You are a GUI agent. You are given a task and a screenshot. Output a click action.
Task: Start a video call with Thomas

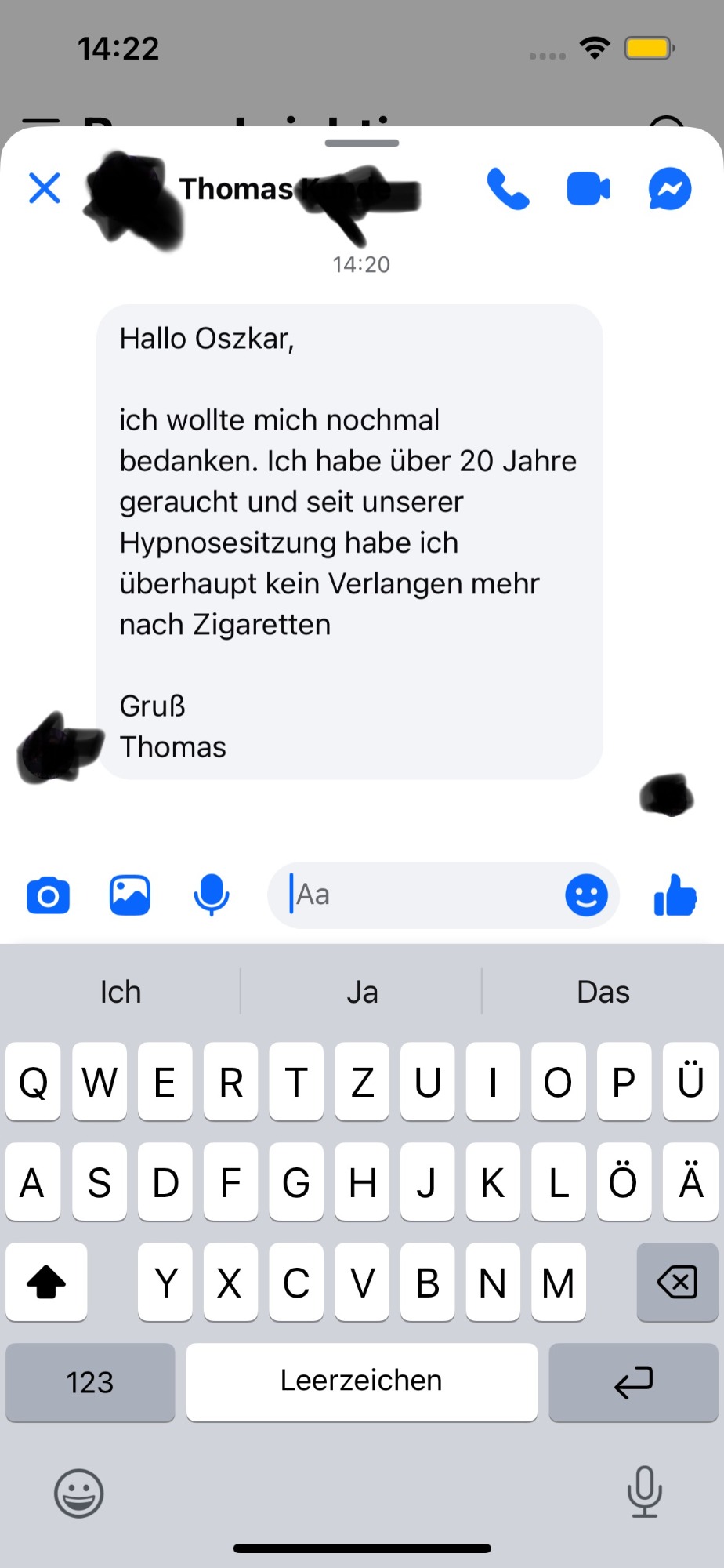tap(588, 189)
